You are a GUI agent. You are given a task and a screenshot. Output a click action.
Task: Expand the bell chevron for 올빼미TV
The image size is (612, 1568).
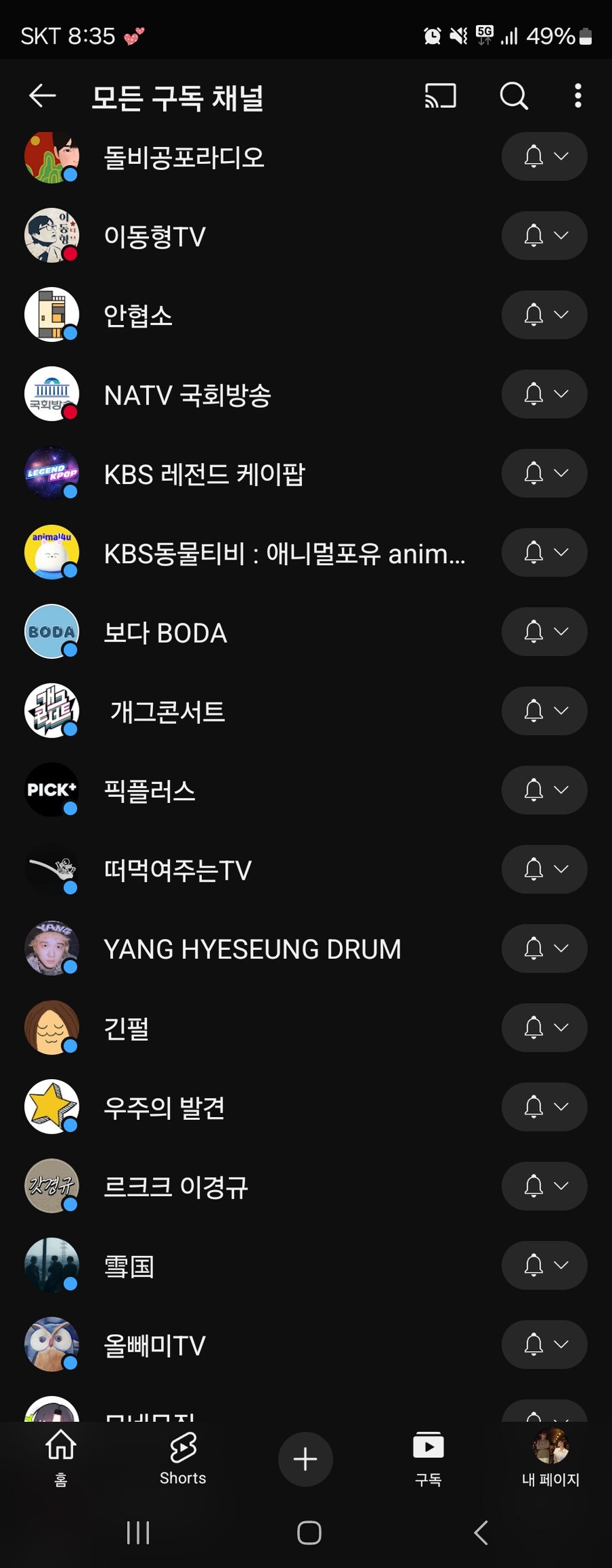[x=562, y=1344]
